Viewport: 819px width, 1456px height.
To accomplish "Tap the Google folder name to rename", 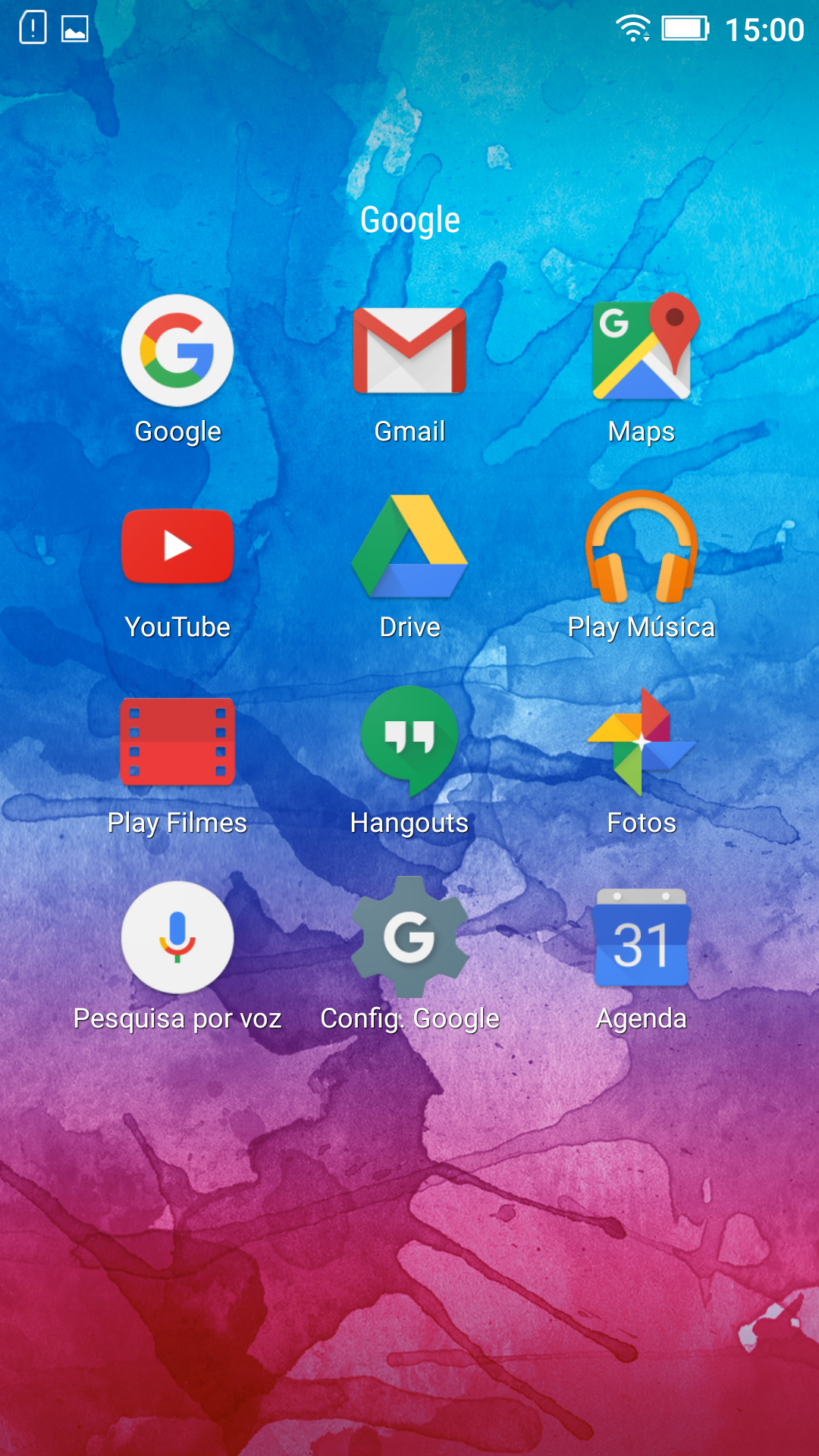I will (409, 220).
